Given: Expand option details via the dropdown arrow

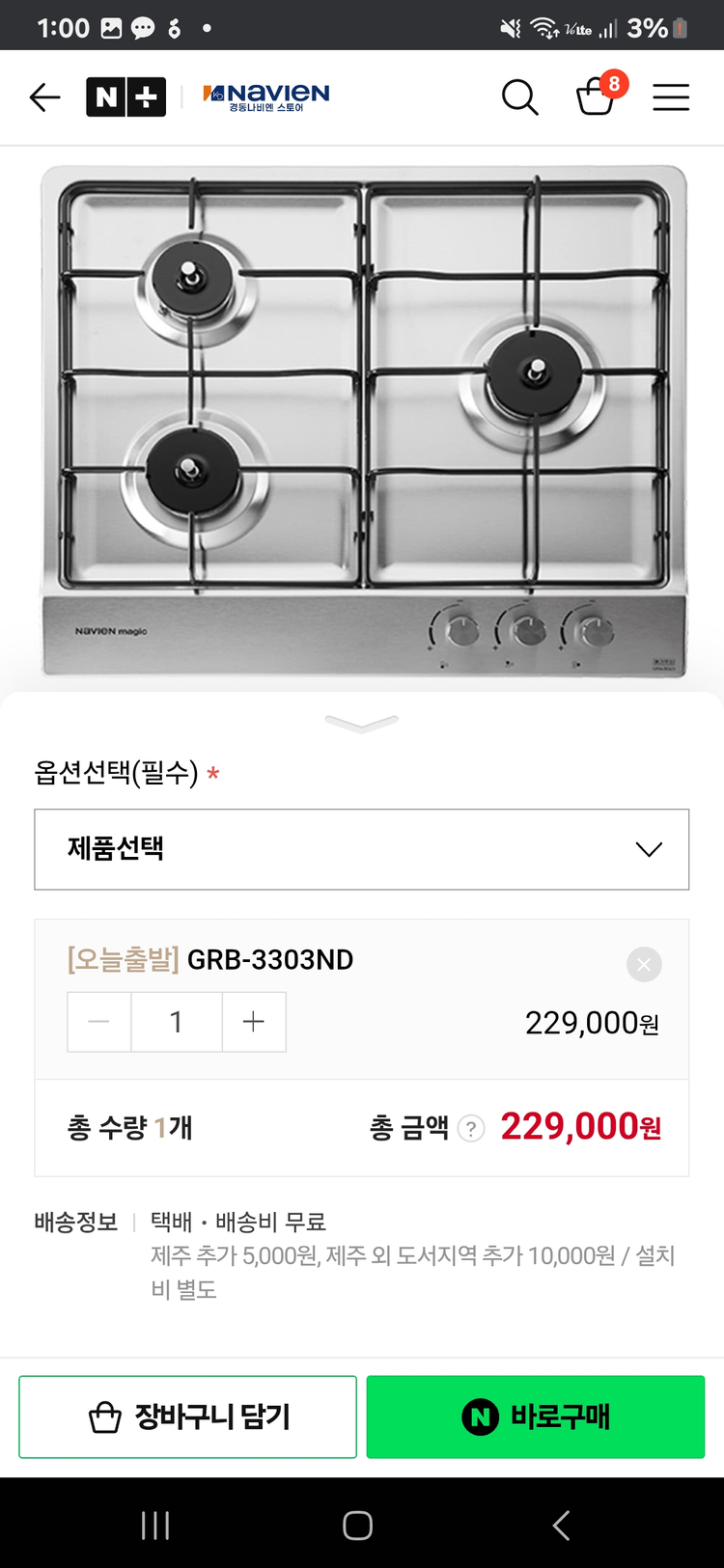Looking at the screenshot, I should 649,849.
